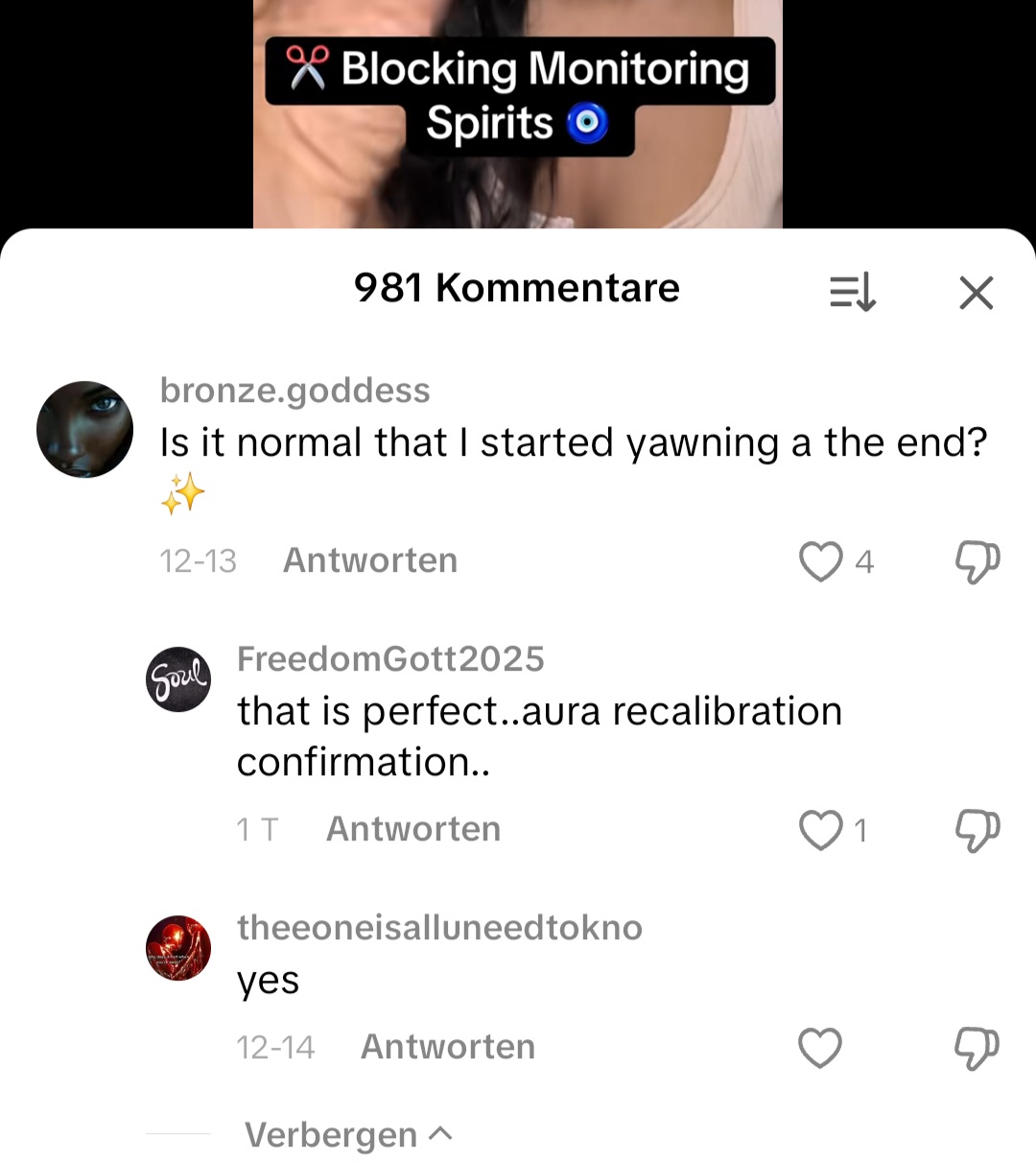
Task: View bronze.goddess's username profile
Action: click(x=294, y=391)
